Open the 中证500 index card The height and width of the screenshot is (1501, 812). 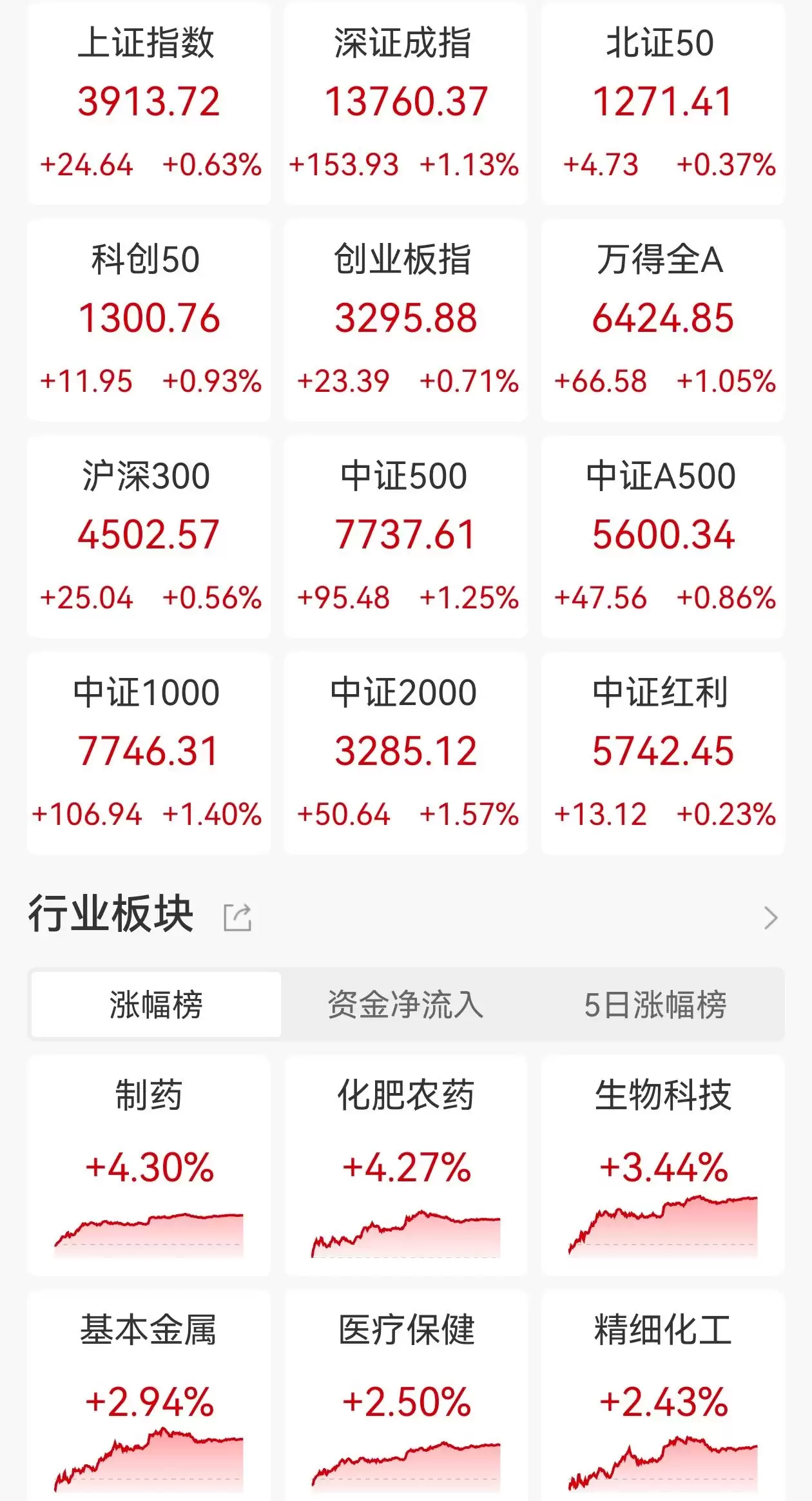pyautogui.click(x=405, y=537)
